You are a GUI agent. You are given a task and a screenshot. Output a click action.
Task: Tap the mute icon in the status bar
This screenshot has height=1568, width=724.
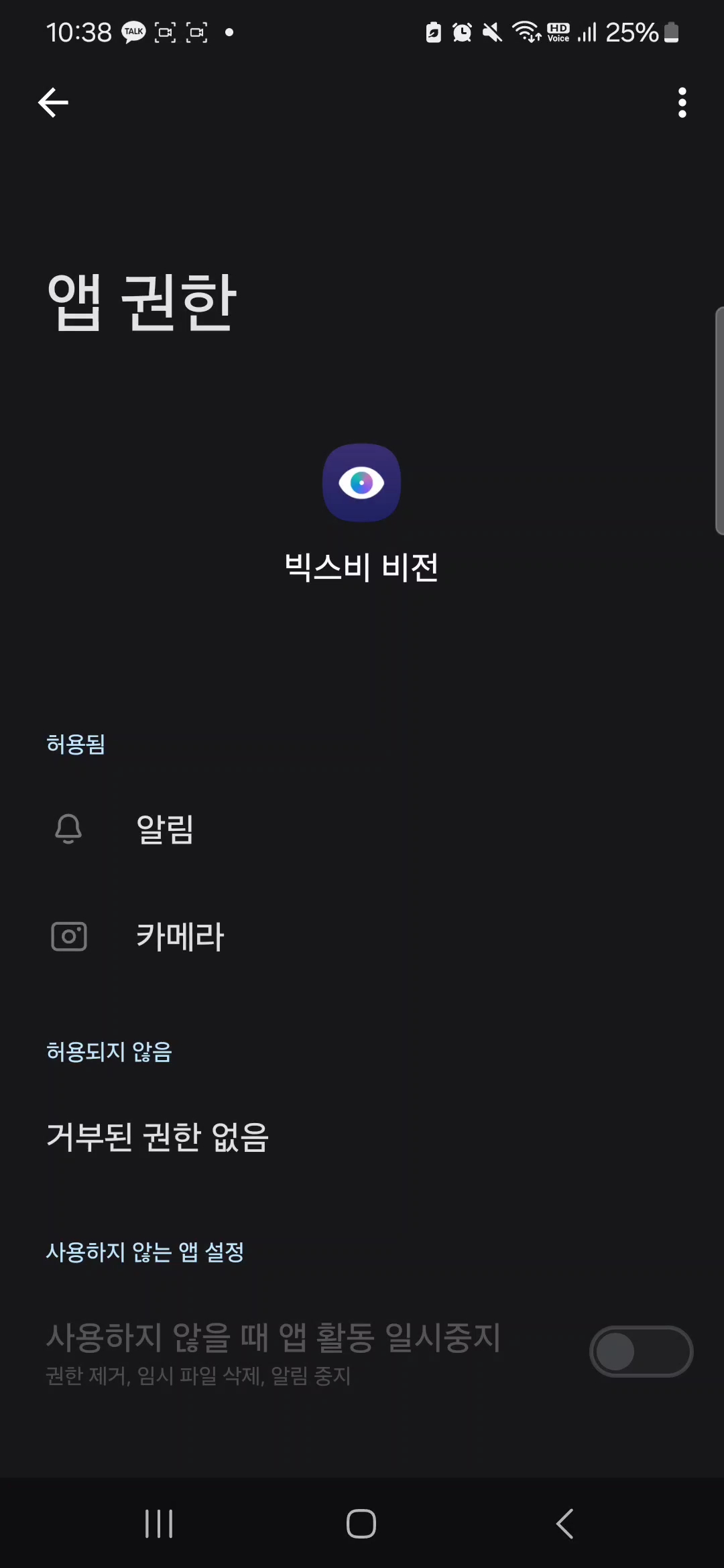coord(491,31)
